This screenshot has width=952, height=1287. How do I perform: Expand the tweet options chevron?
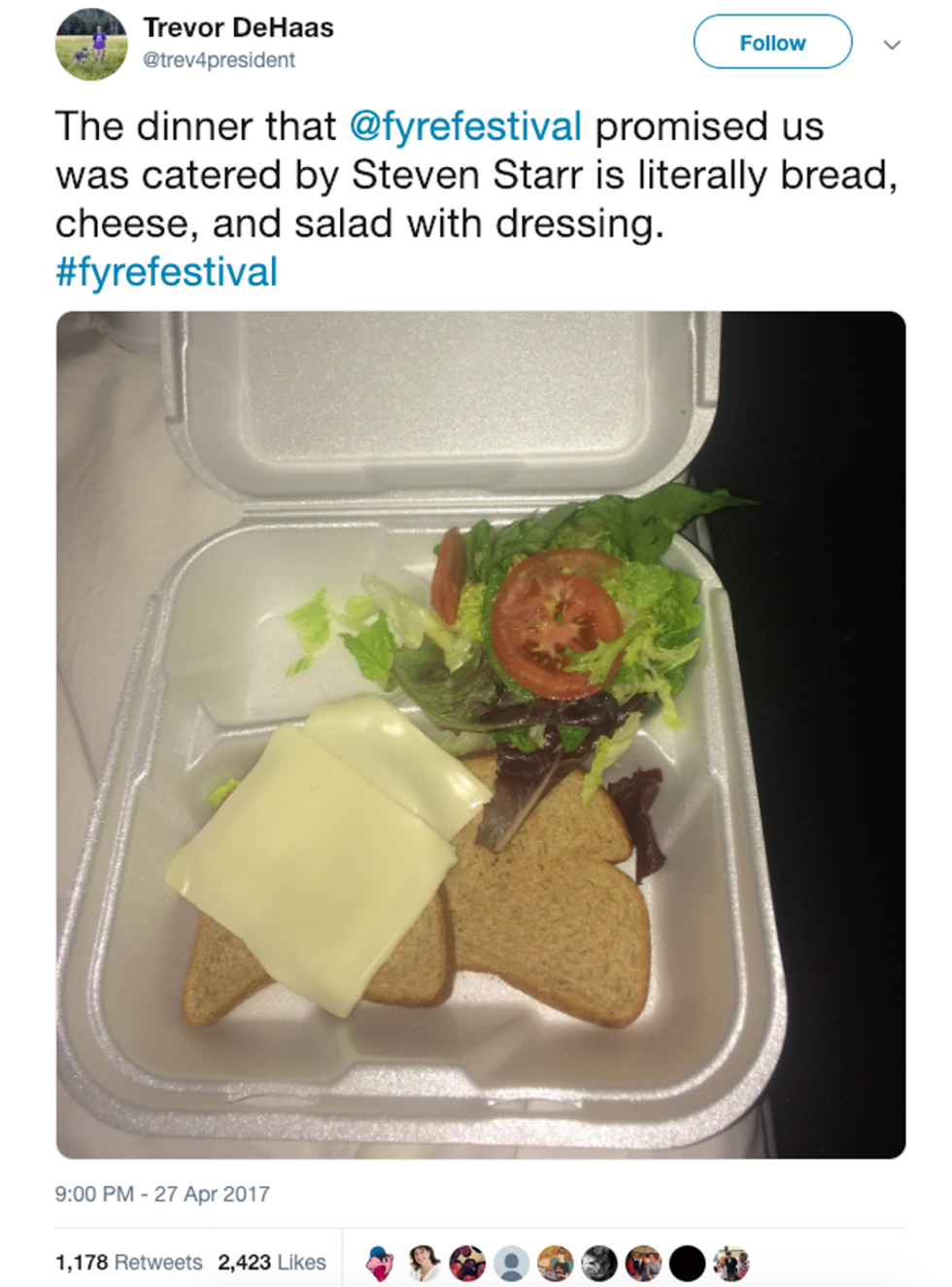[892, 45]
